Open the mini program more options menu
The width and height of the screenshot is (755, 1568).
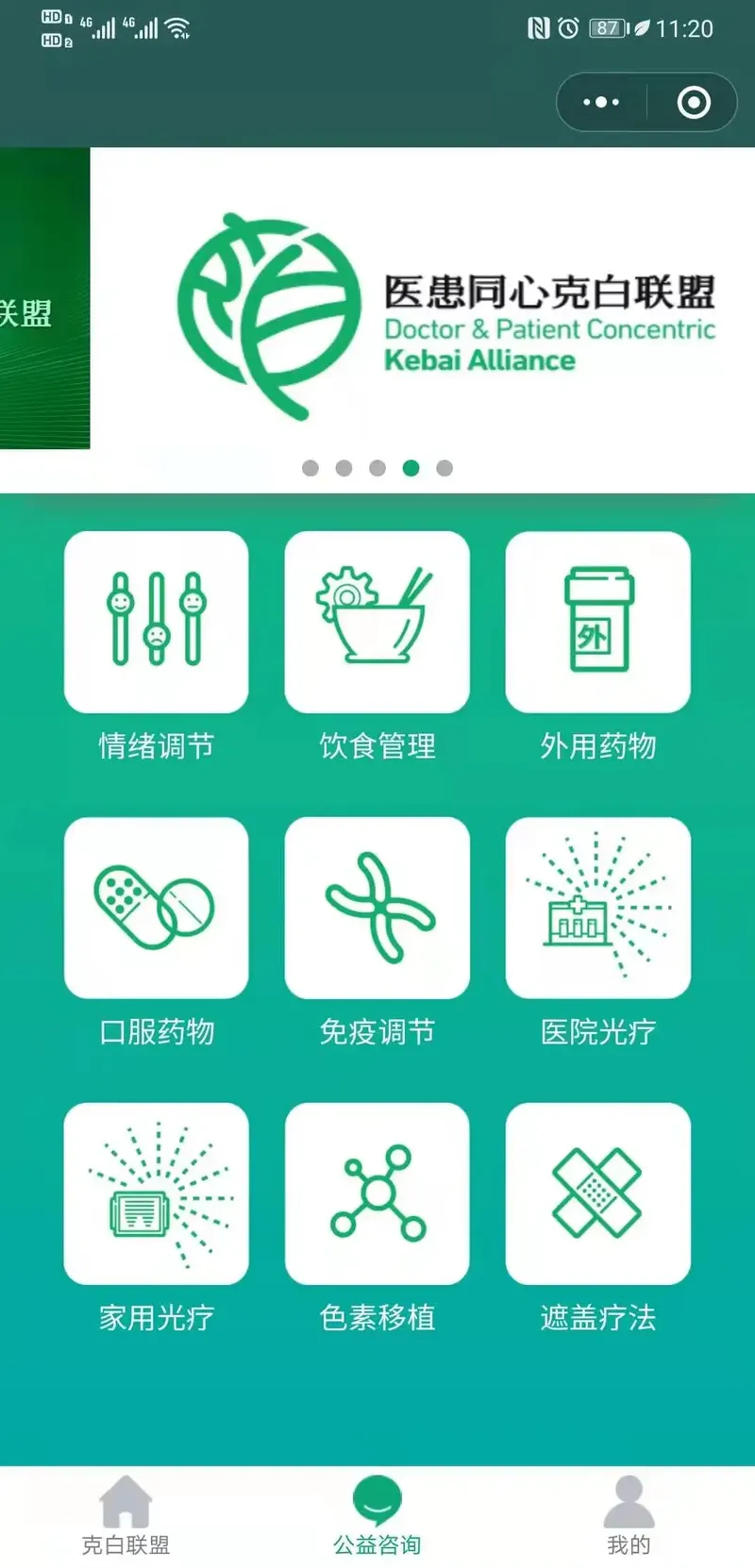[x=601, y=102]
